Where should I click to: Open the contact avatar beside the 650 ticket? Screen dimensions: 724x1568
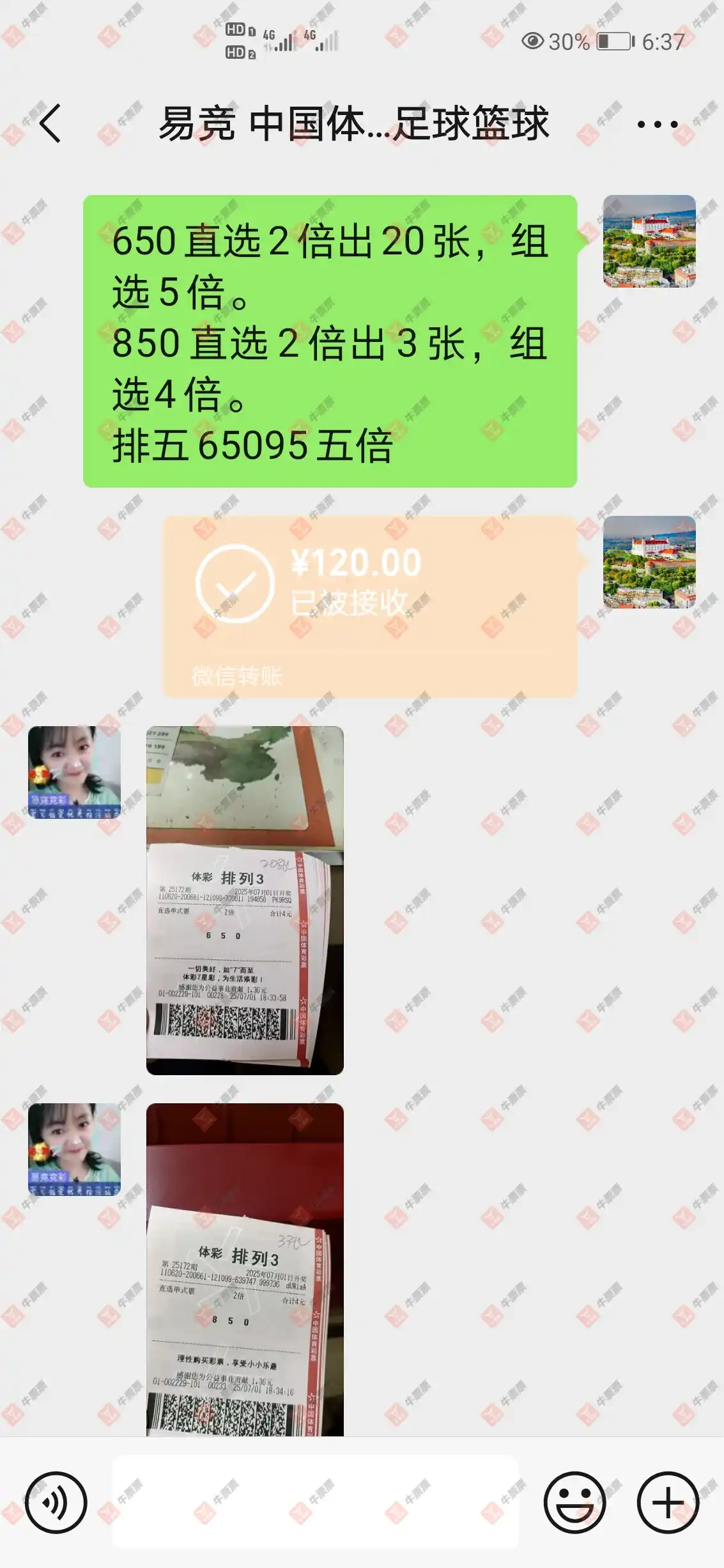(x=75, y=772)
